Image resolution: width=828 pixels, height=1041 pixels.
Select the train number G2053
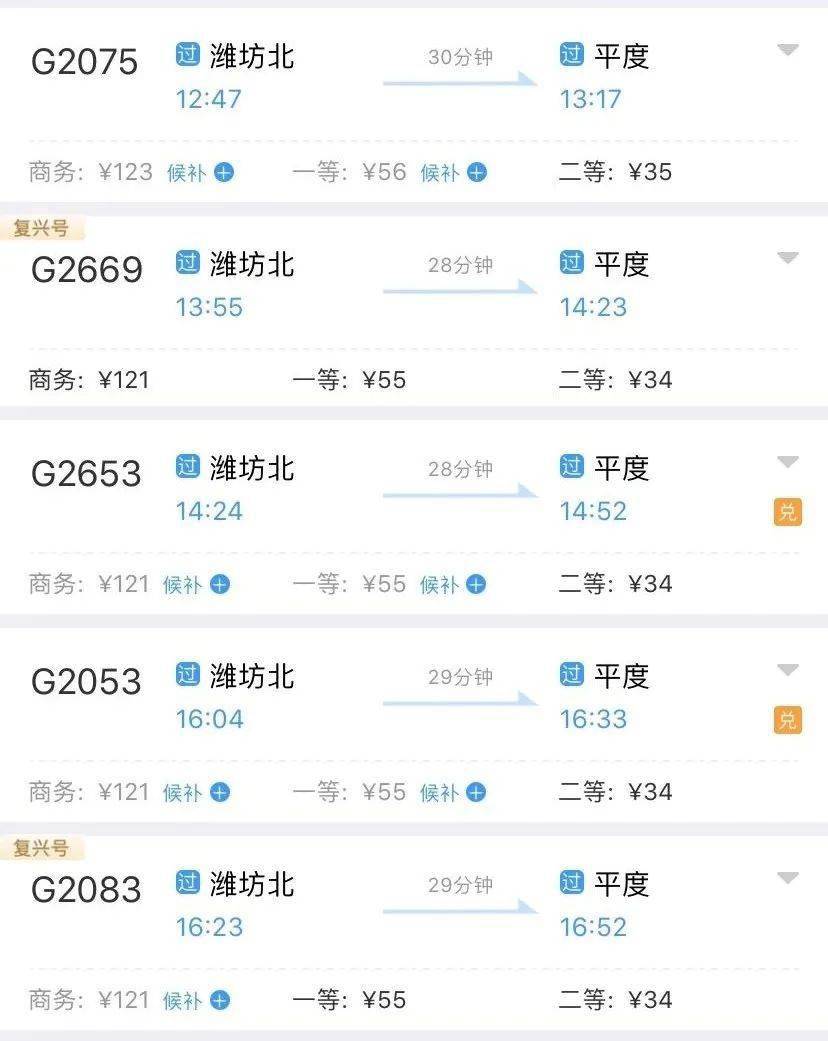tap(86, 678)
